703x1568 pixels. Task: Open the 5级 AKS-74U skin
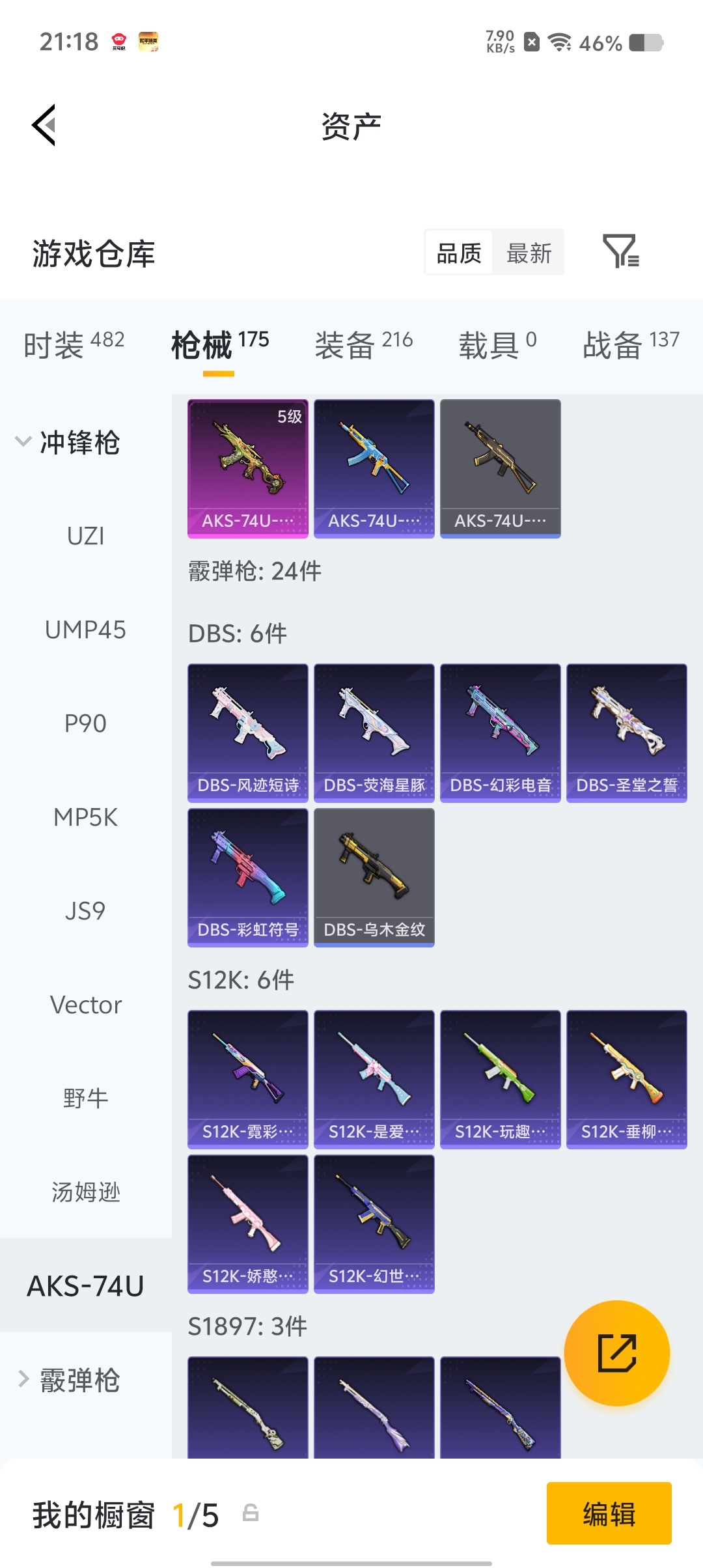tap(247, 468)
